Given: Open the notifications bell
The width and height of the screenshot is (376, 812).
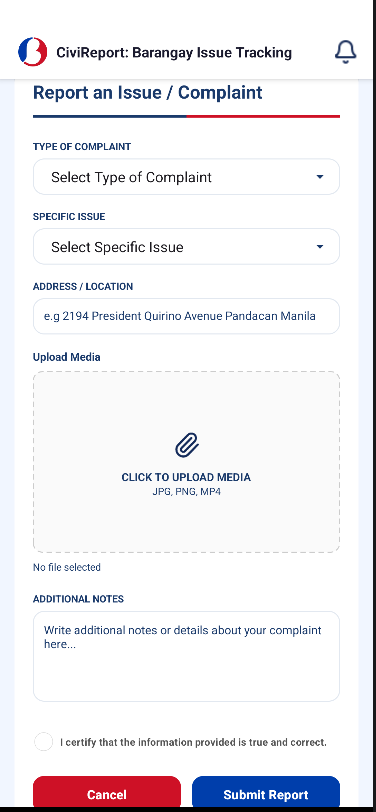Looking at the screenshot, I should 345,52.
